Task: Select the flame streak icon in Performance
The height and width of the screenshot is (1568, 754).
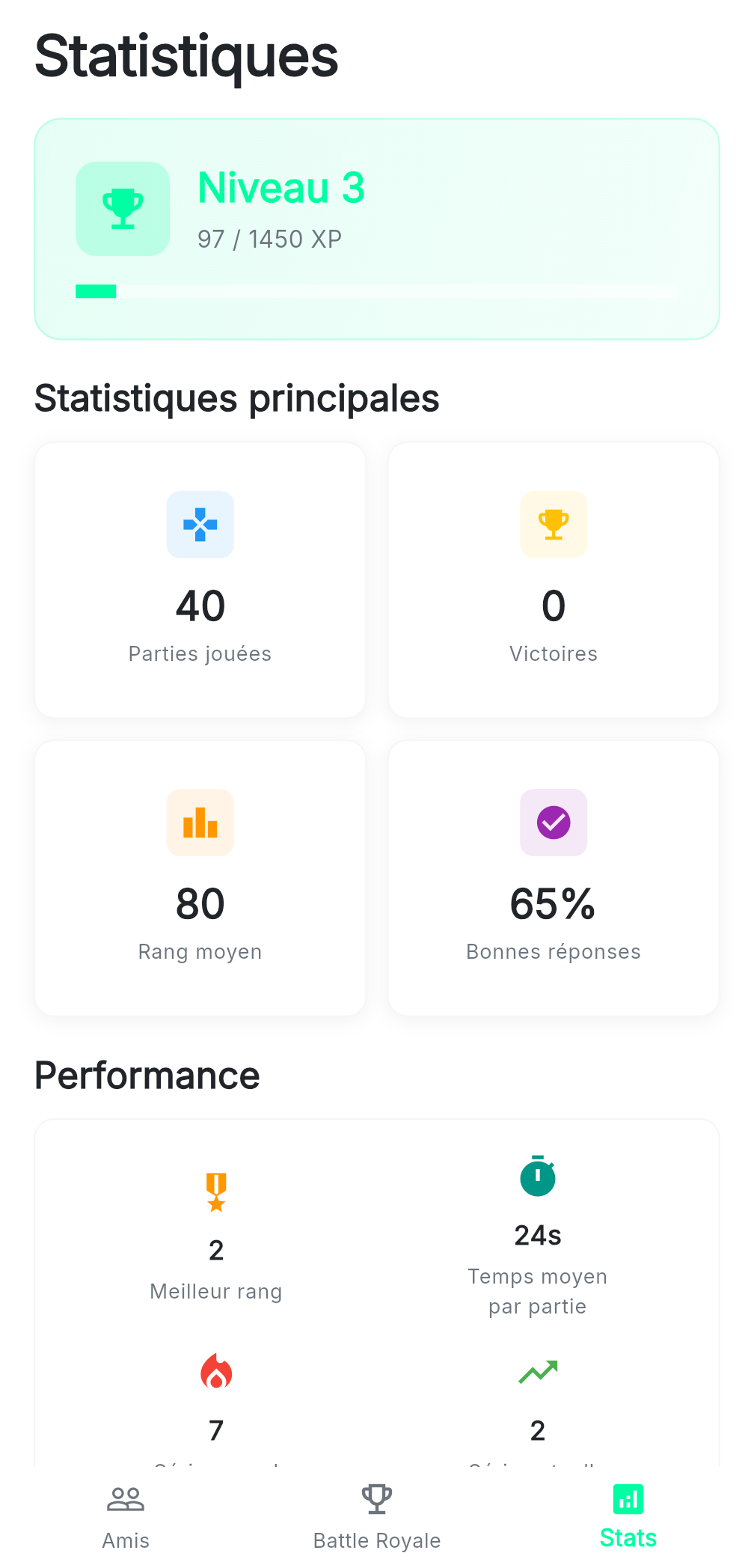Action: 215,1372
